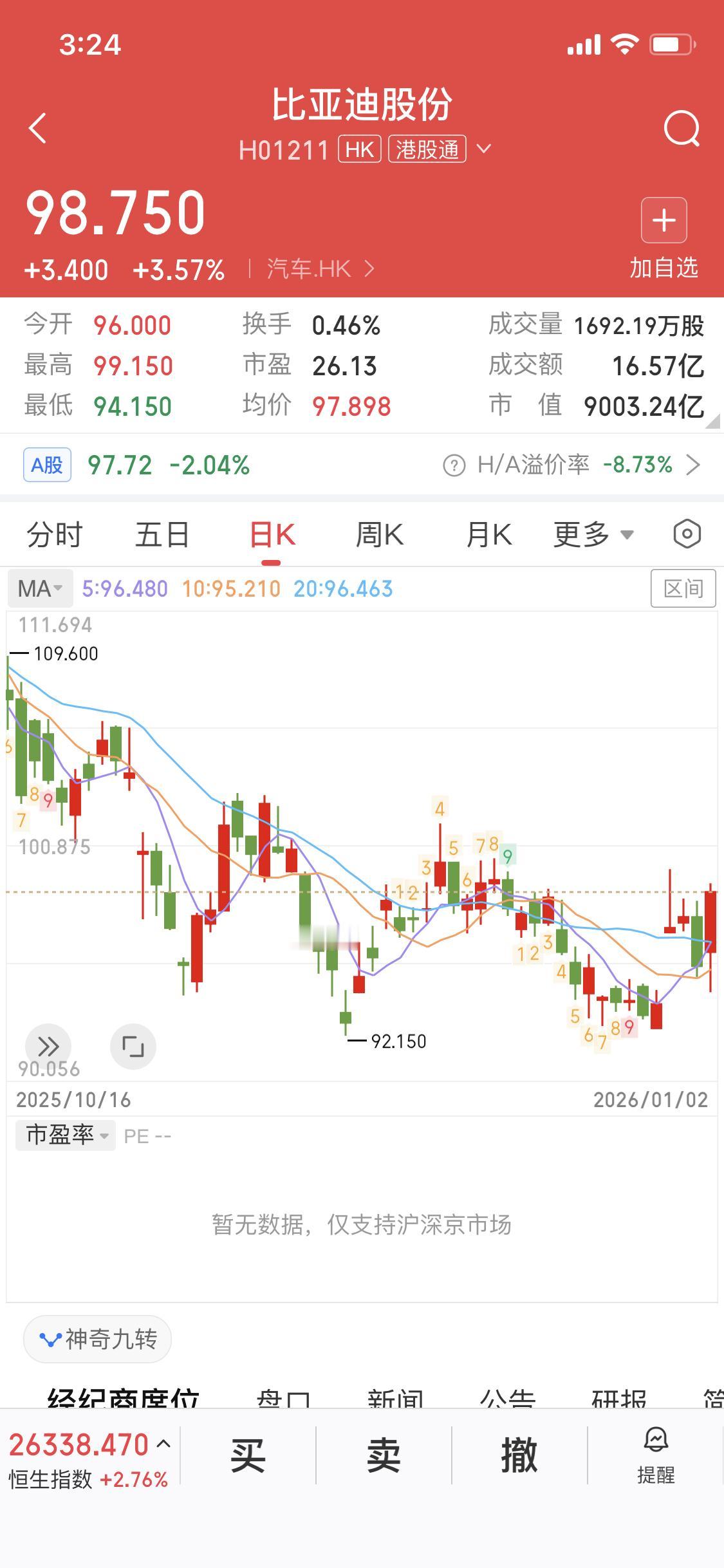Screen dimensions: 724x1568
Task: Open the MA indicator dropdown
Action: (40, 588)
